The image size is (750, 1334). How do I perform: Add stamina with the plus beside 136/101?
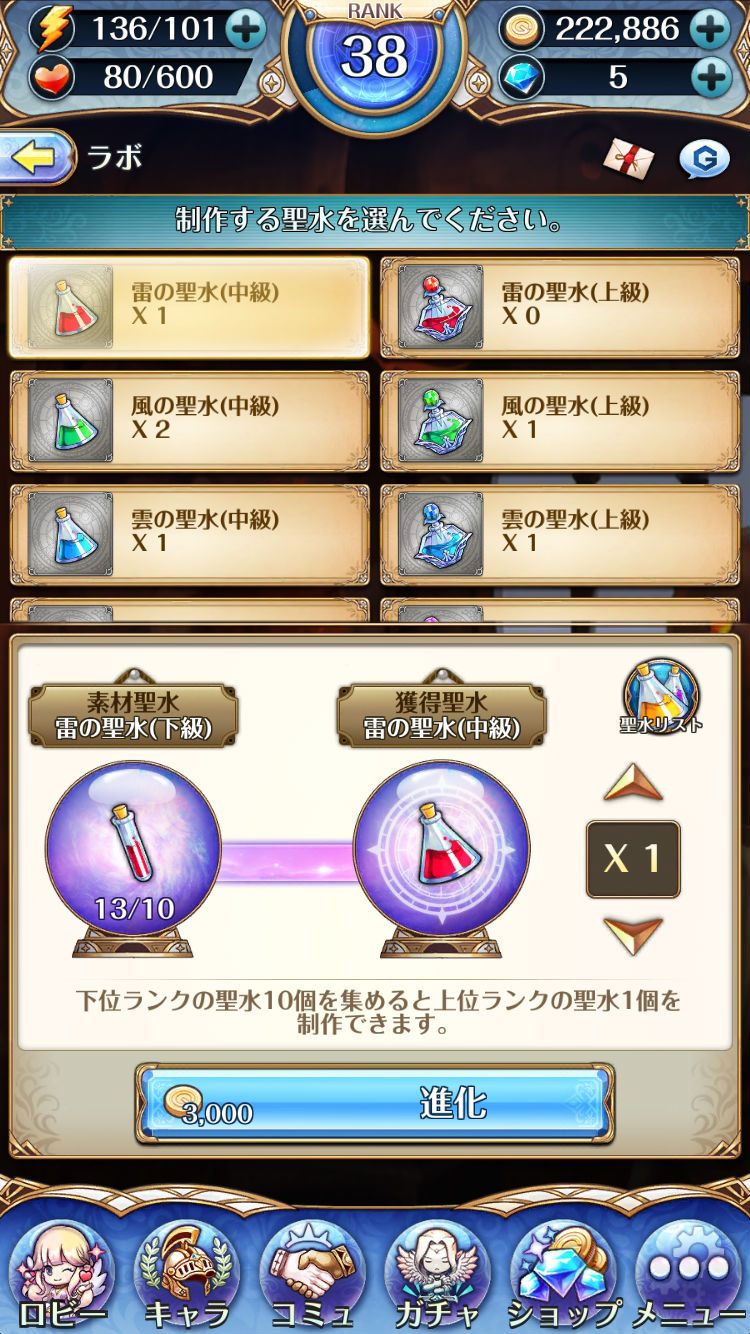pyautogui.click(x=244, y=29)
